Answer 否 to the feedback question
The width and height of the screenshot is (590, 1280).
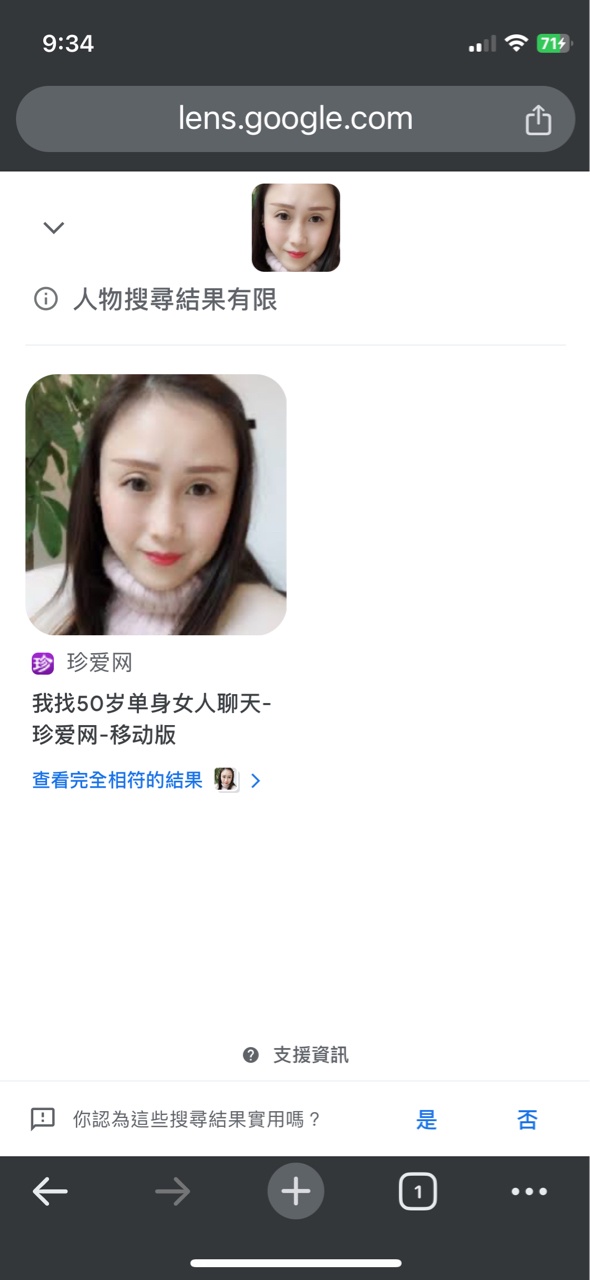(x=528, y=1120)
